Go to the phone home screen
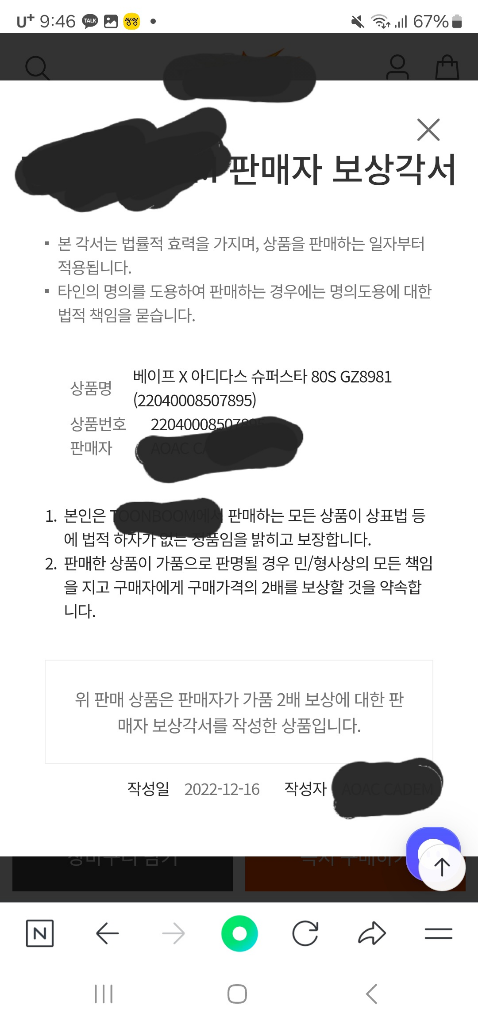This screenshot has height=1024, width=478. (237, 994)
